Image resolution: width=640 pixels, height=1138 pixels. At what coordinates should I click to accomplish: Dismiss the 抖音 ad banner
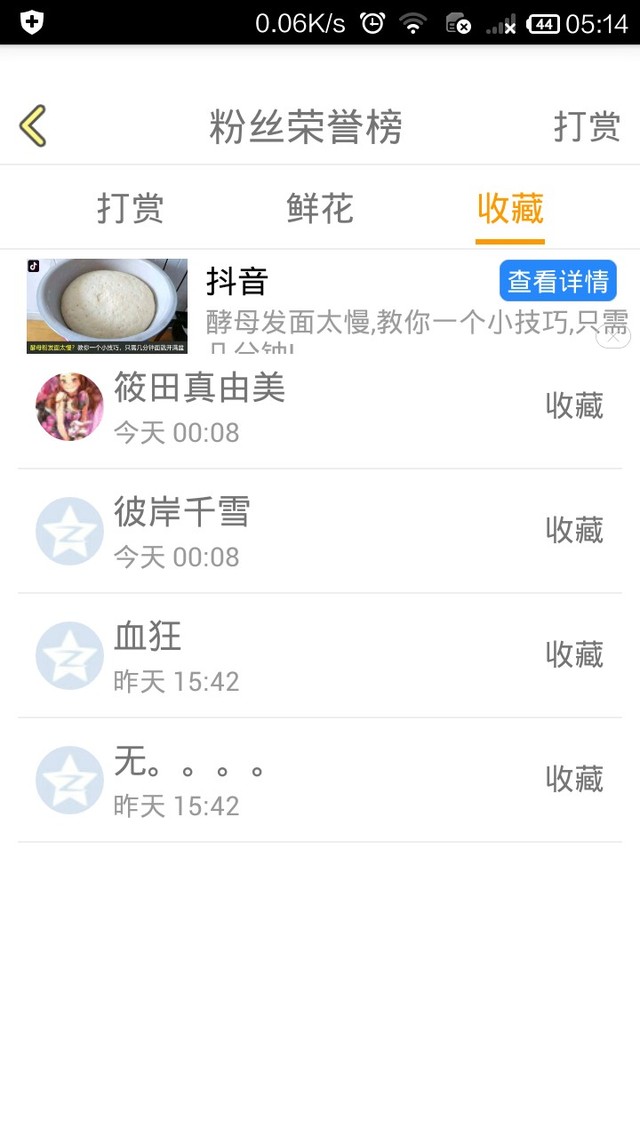[x=614, y=337]
